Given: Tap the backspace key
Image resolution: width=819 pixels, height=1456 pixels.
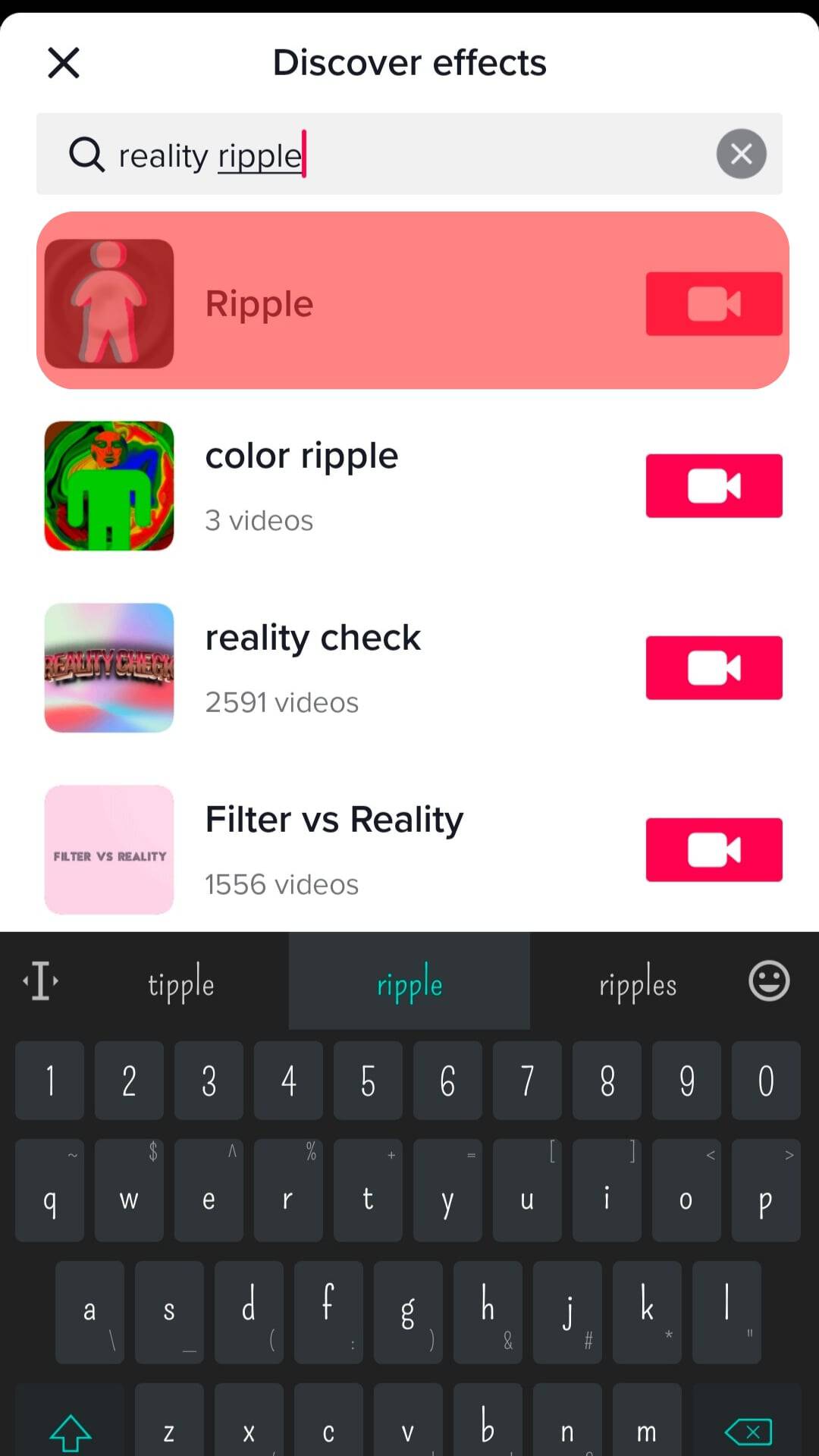Looking at the screenshot, I should tap(748, 1431).
